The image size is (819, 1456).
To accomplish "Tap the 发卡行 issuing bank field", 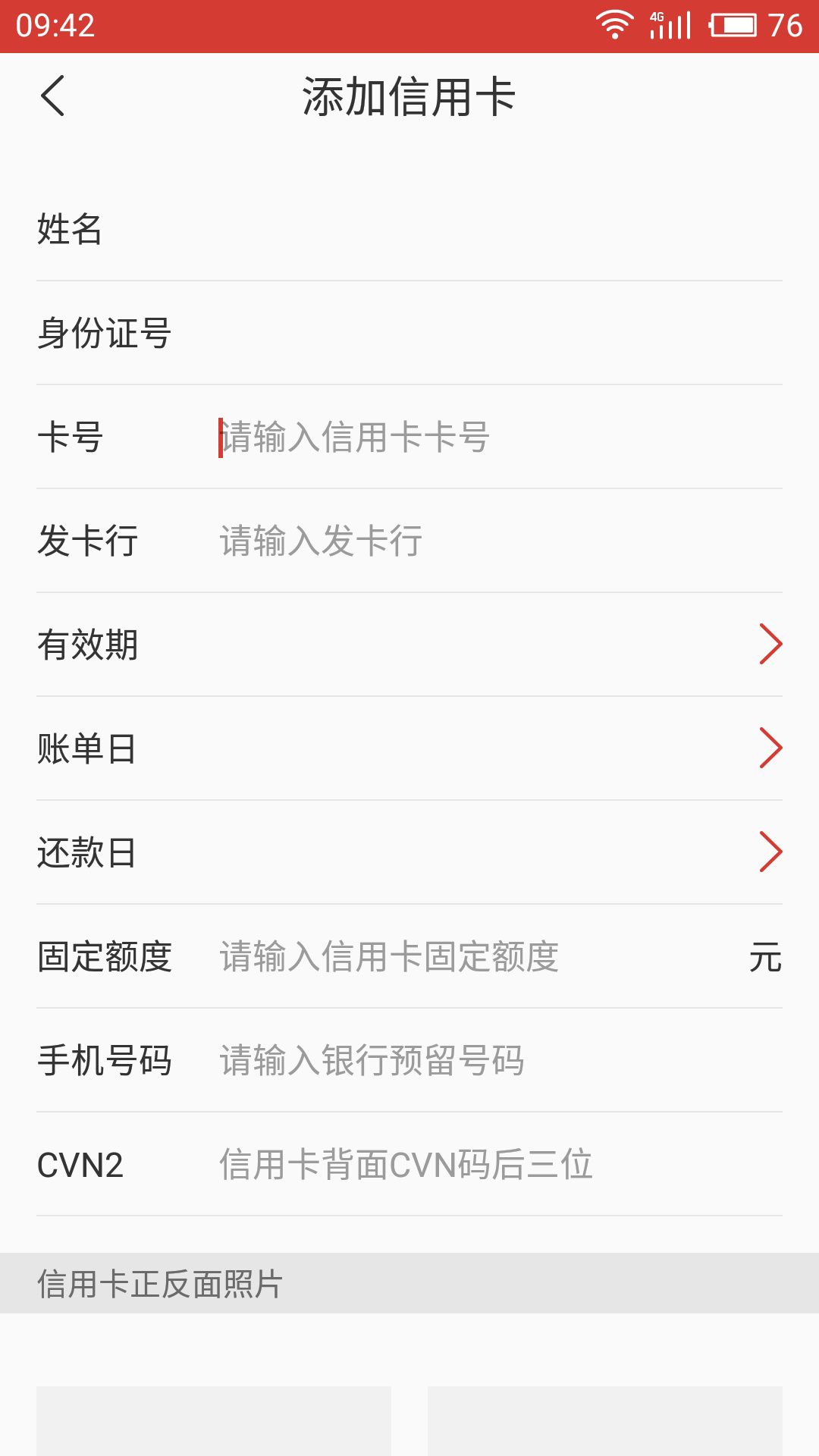I will [485, 541].
